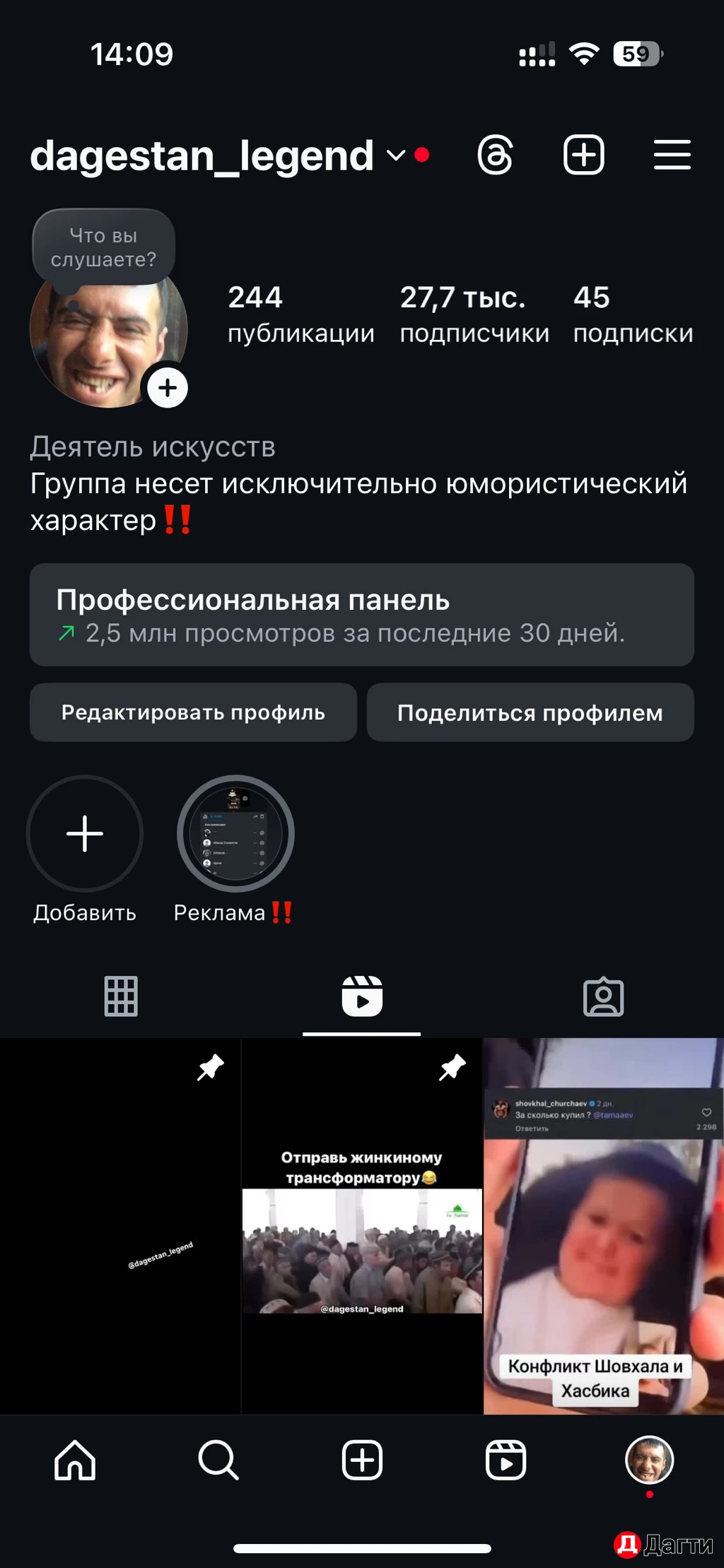Screen dimensions: 724x1568
Task: Open the Реклама highlight circle
Action: click(x=234, y=834)
